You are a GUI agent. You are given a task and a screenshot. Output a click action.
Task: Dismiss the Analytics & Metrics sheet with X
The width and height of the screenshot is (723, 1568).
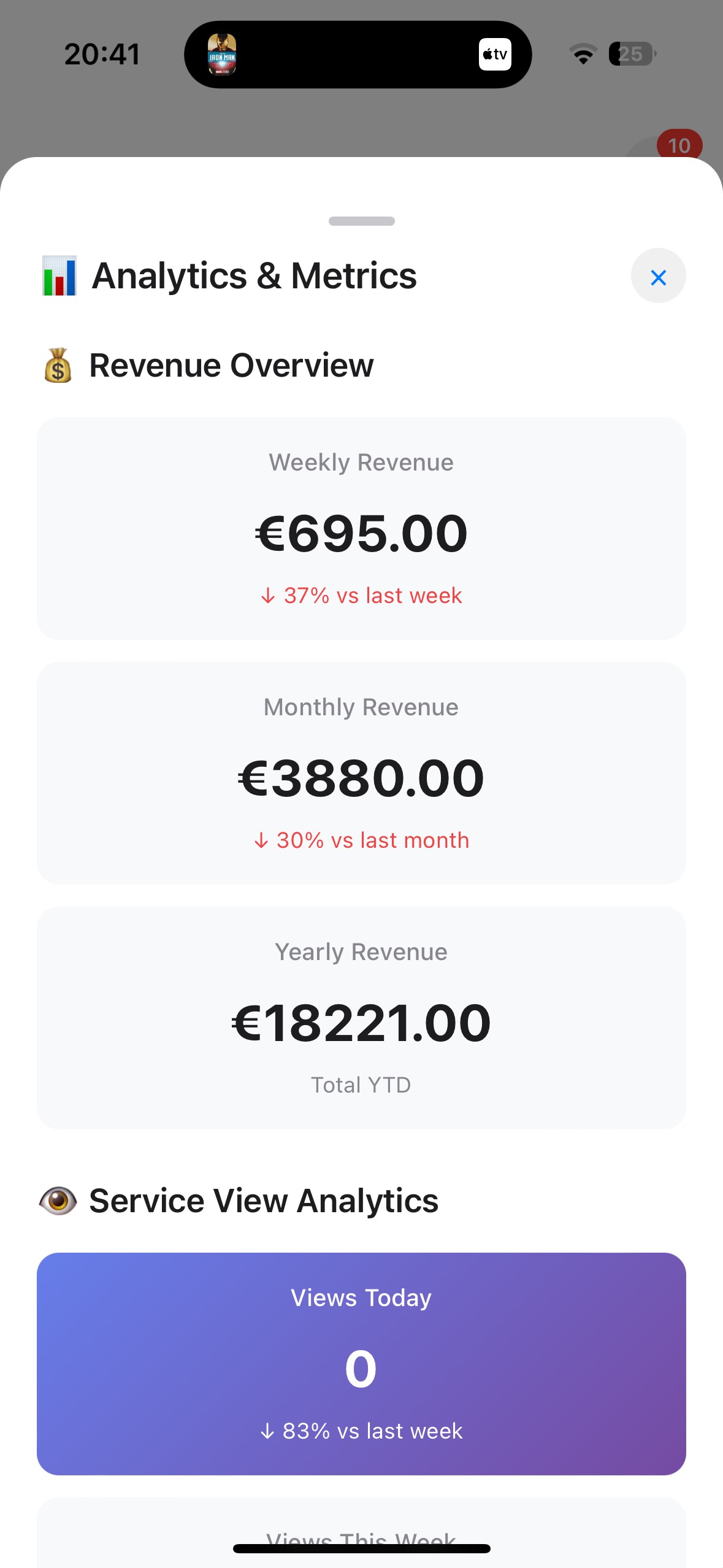point(658,277)
